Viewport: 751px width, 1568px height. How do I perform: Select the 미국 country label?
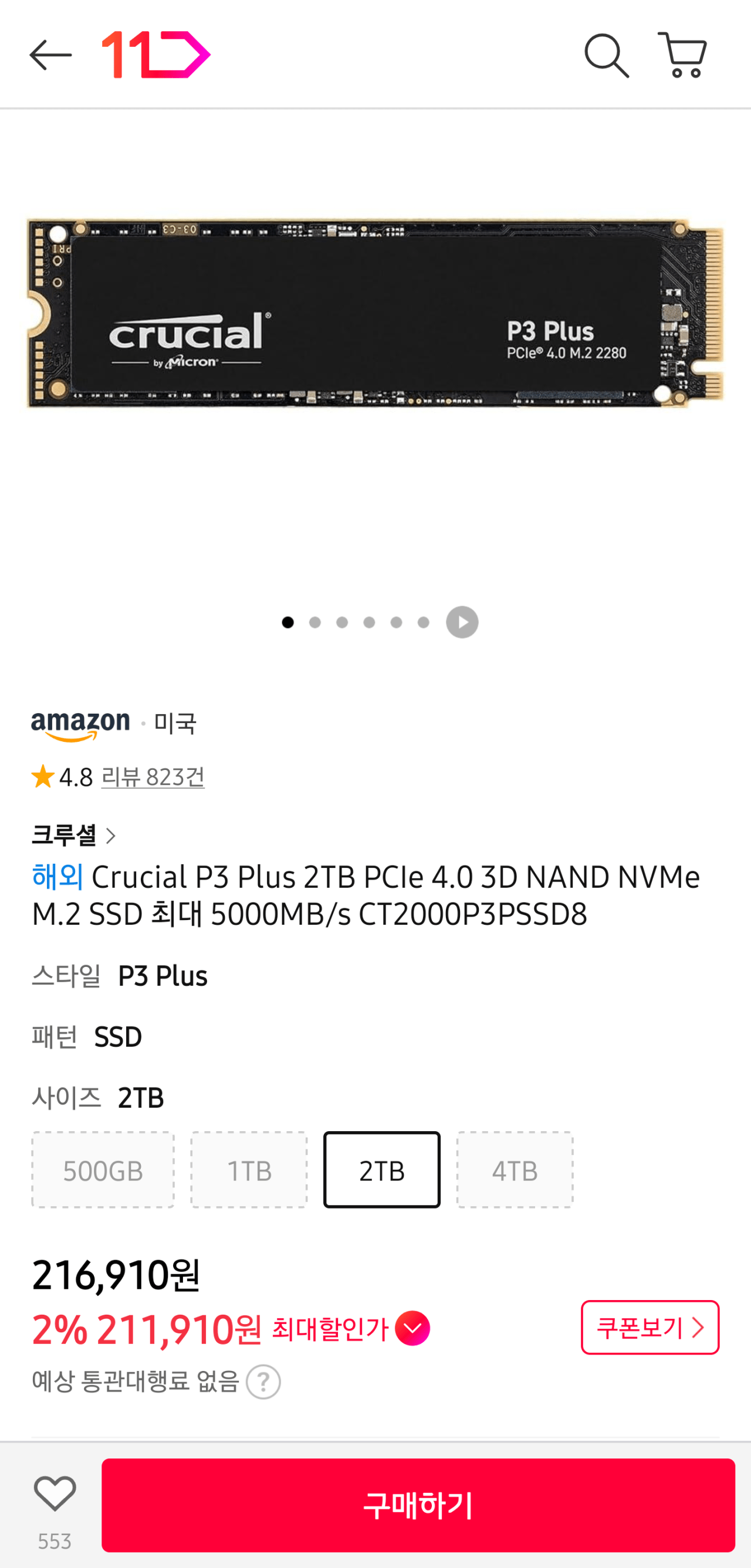[177, 724]
